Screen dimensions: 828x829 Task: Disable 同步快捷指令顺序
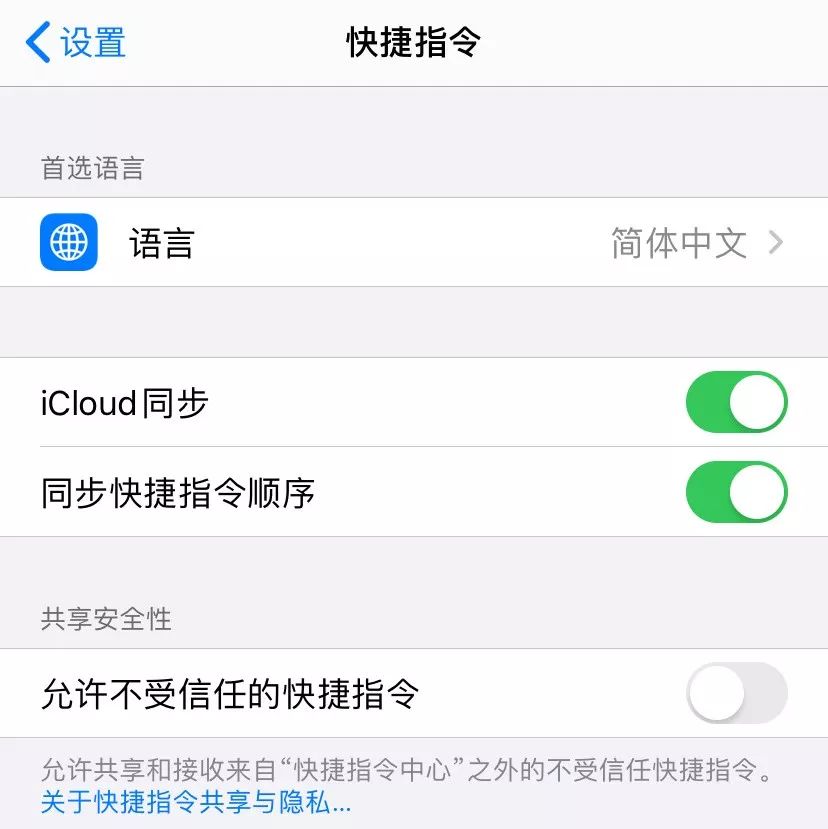point(737,492)
